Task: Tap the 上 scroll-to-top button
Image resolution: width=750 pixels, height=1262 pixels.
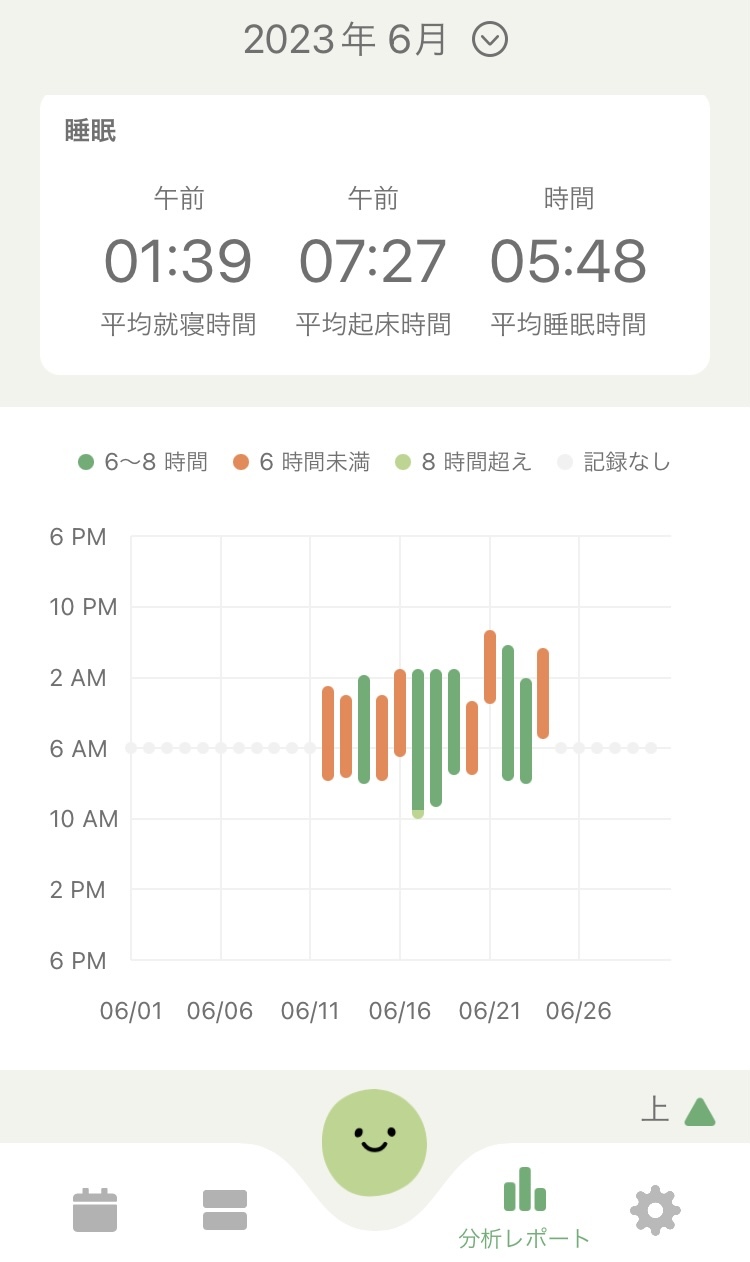Action: [x=680, y=1110]
